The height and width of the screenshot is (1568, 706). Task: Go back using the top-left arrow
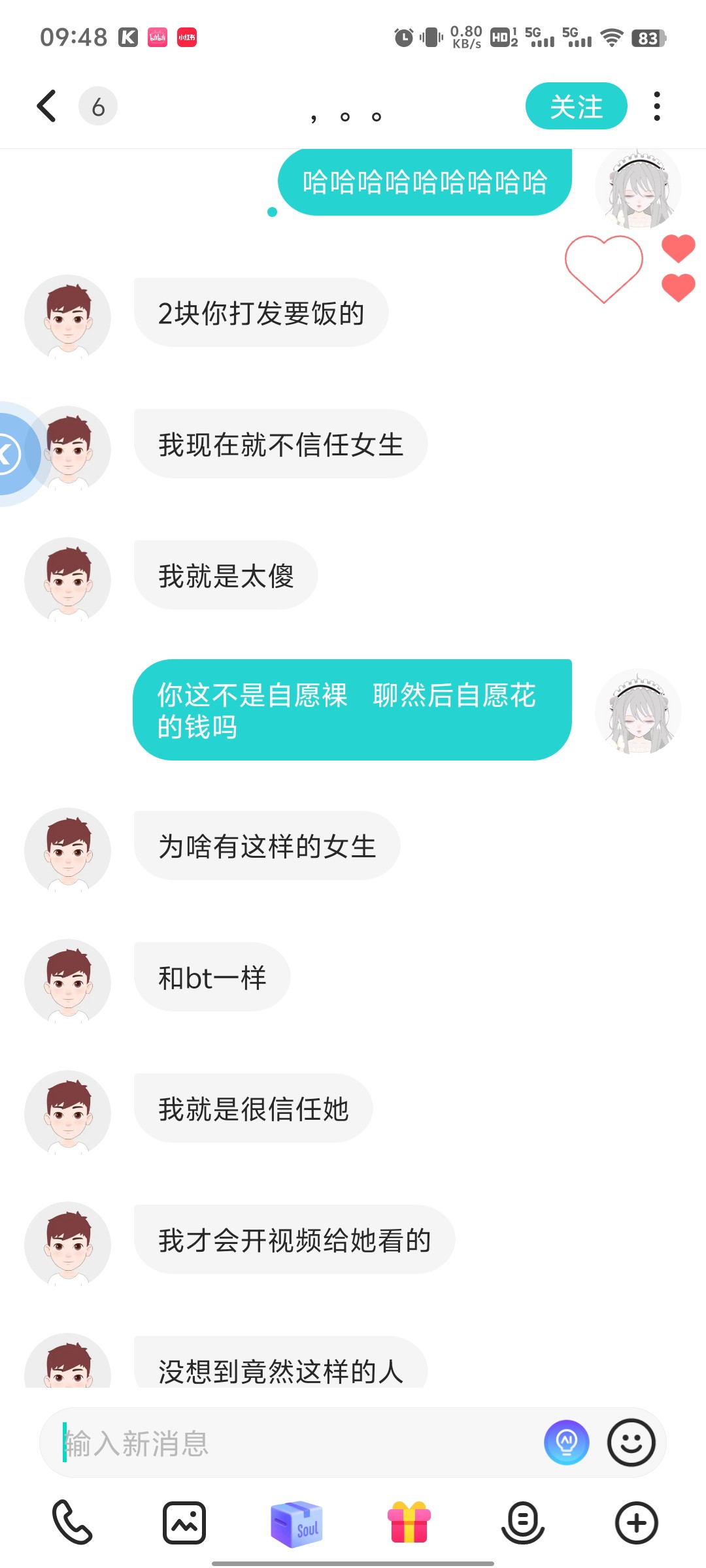point(46,106)
